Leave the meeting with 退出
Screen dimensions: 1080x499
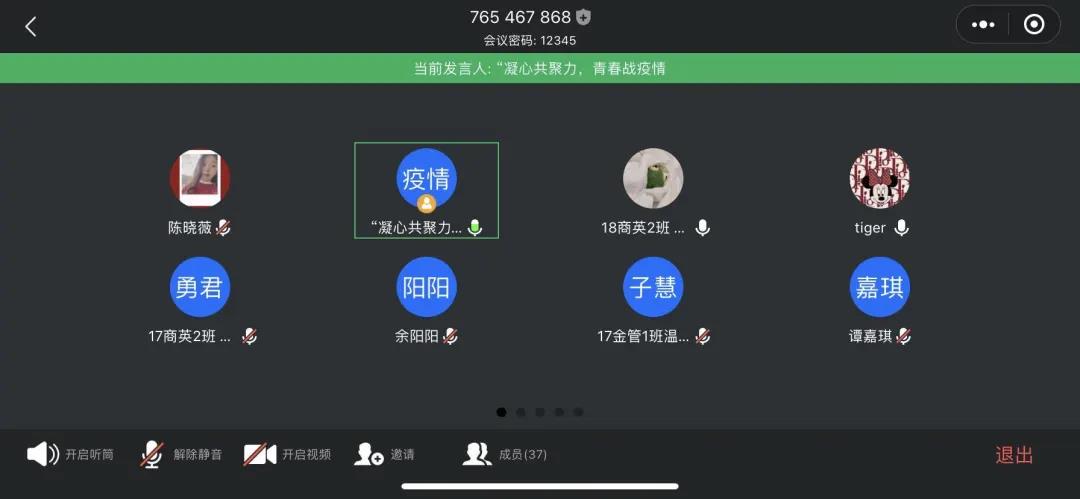[x=1014, y=455]
